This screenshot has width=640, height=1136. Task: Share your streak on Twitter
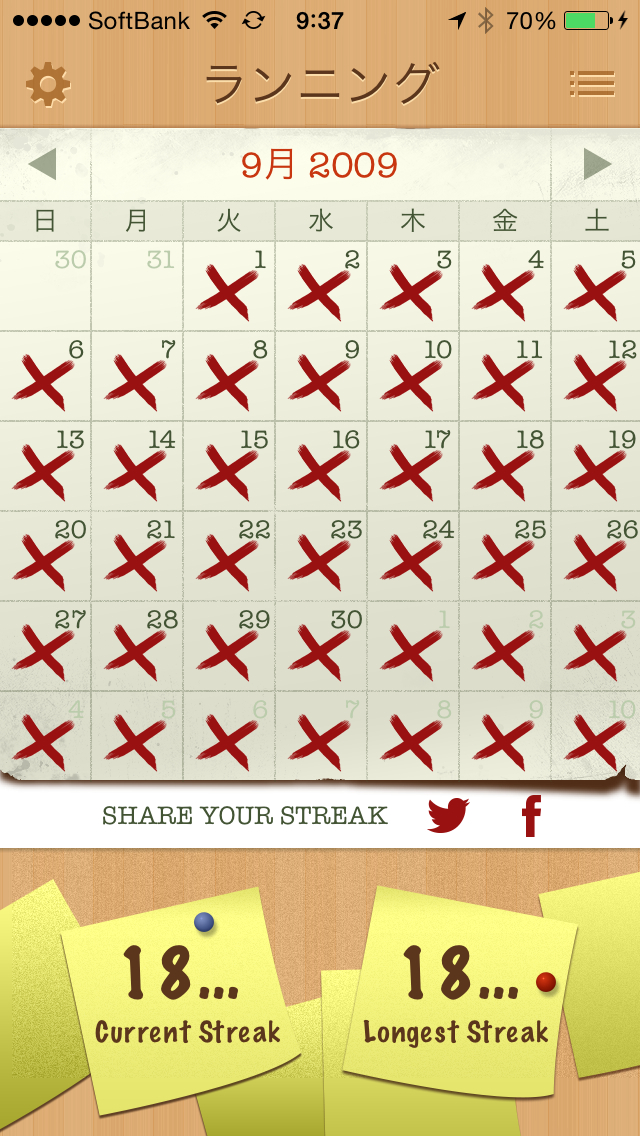(x=448, y=816)
